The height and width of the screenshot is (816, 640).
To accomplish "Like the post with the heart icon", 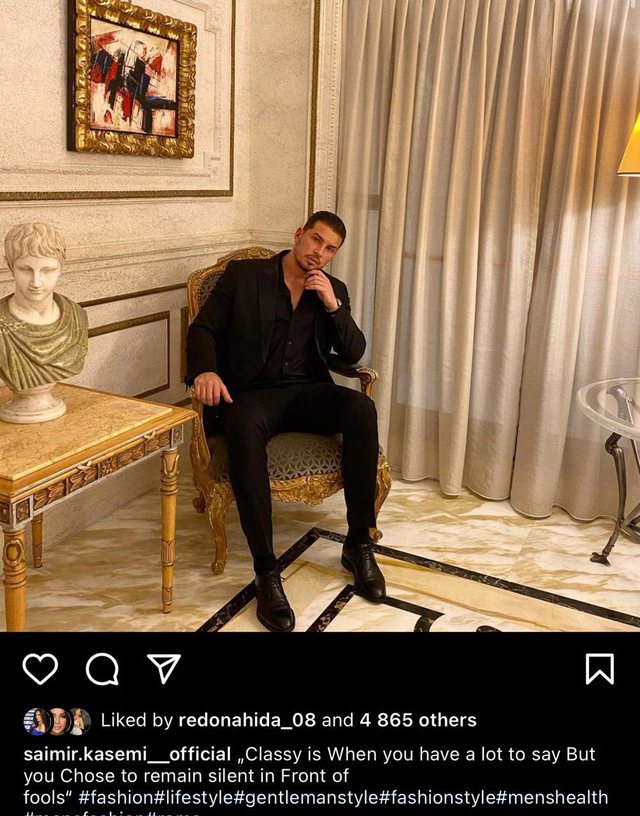I will pos(40,669).
